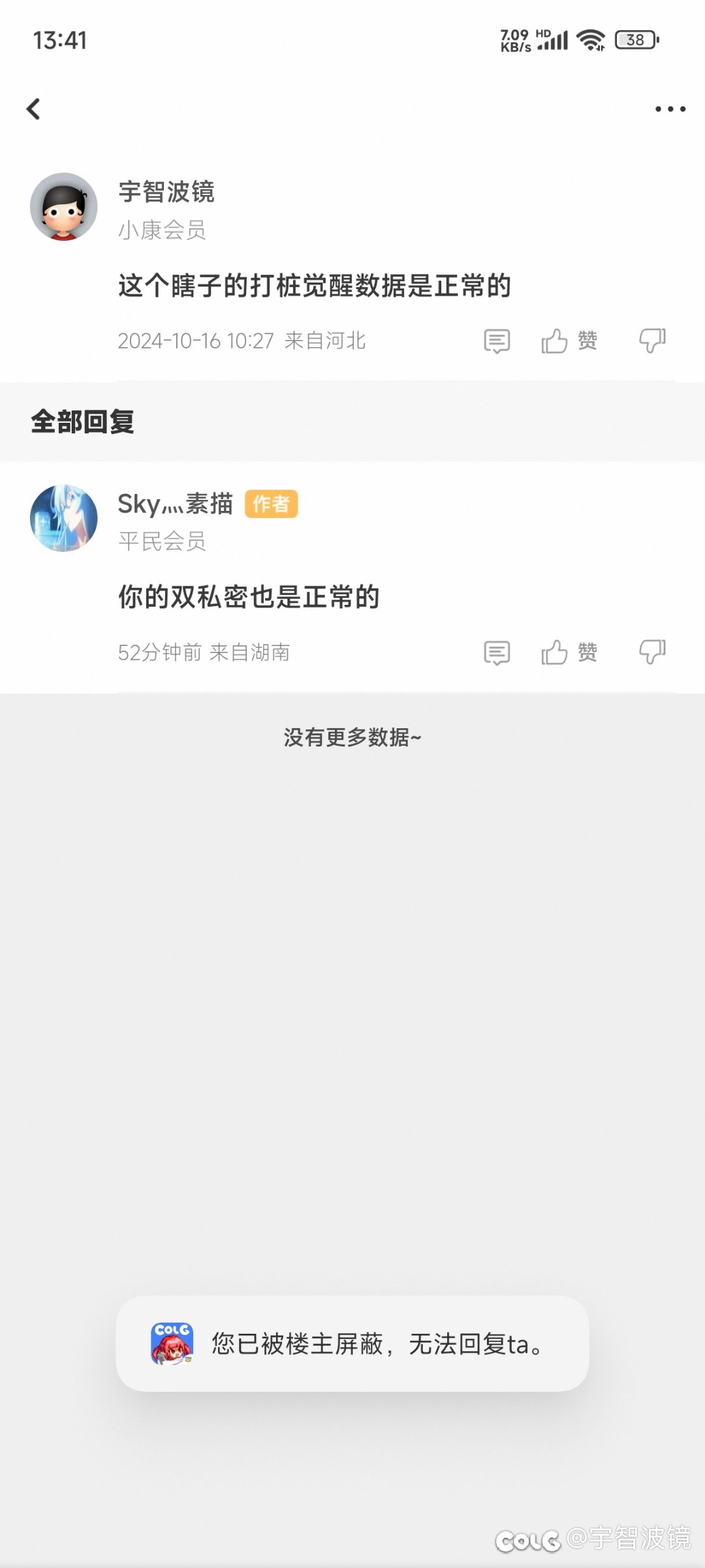Tap the username Sky素描
This screenshot has width=705, height=1568.
175,504
